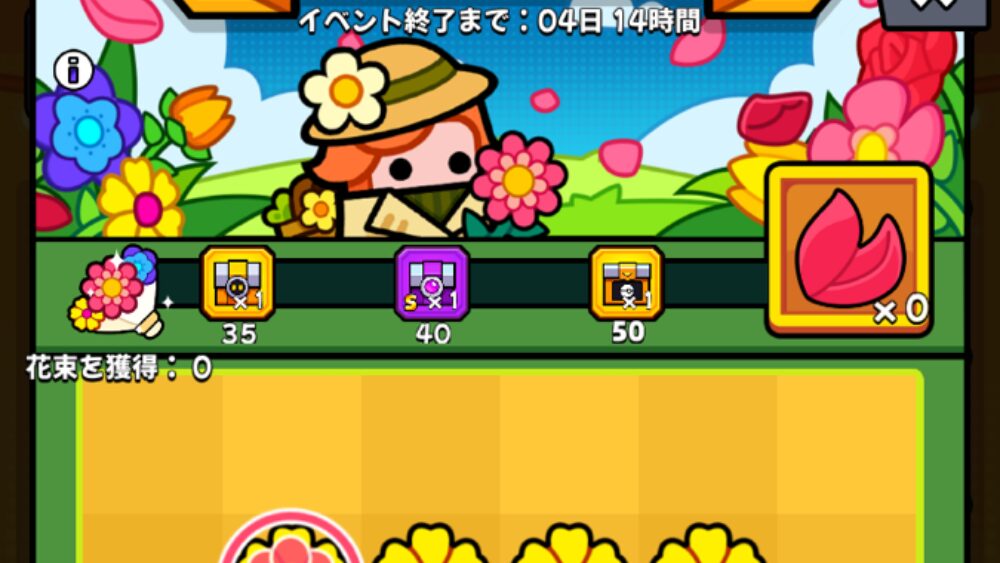
Task: View the 35-bouquet chest reward
Action: (x=237, y=284)
